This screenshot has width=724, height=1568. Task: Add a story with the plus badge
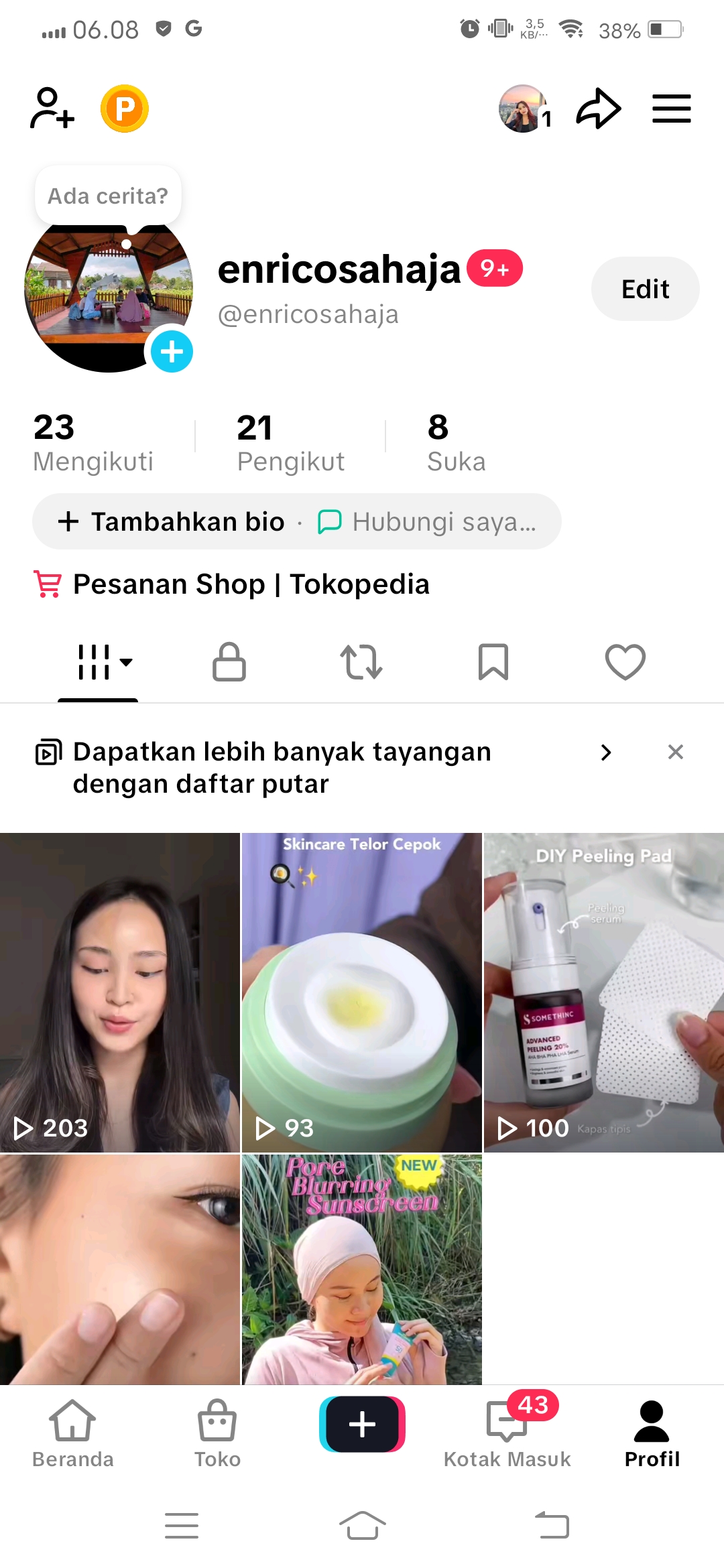(172, 351)
